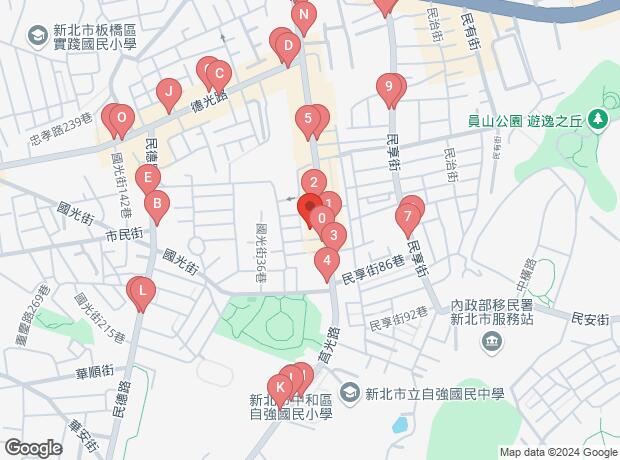Tap map marker D

[x=288, y=46]
